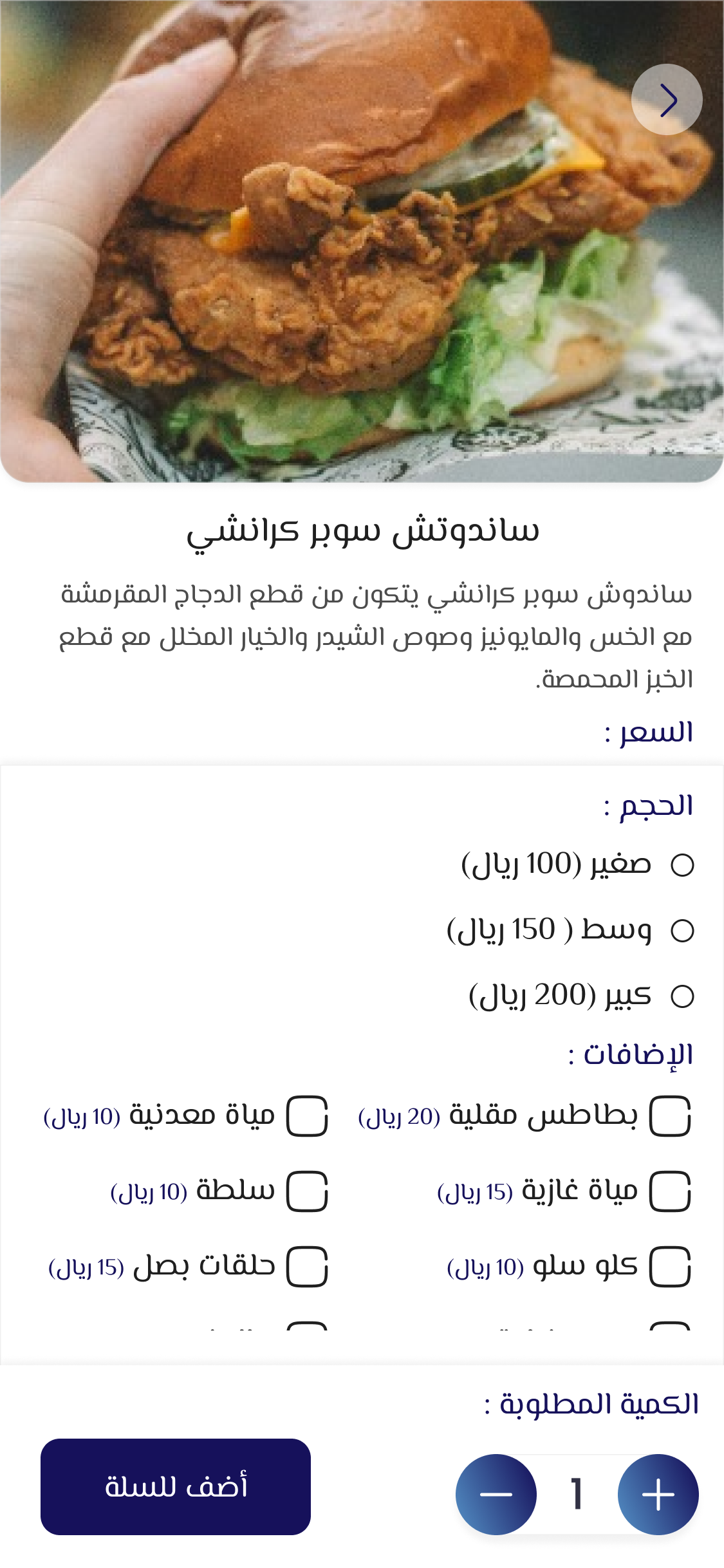Choose the وسط (150 ريال) size
Image resolution: width=724 pixels, height=1568 pixels.
pos(682,931)
